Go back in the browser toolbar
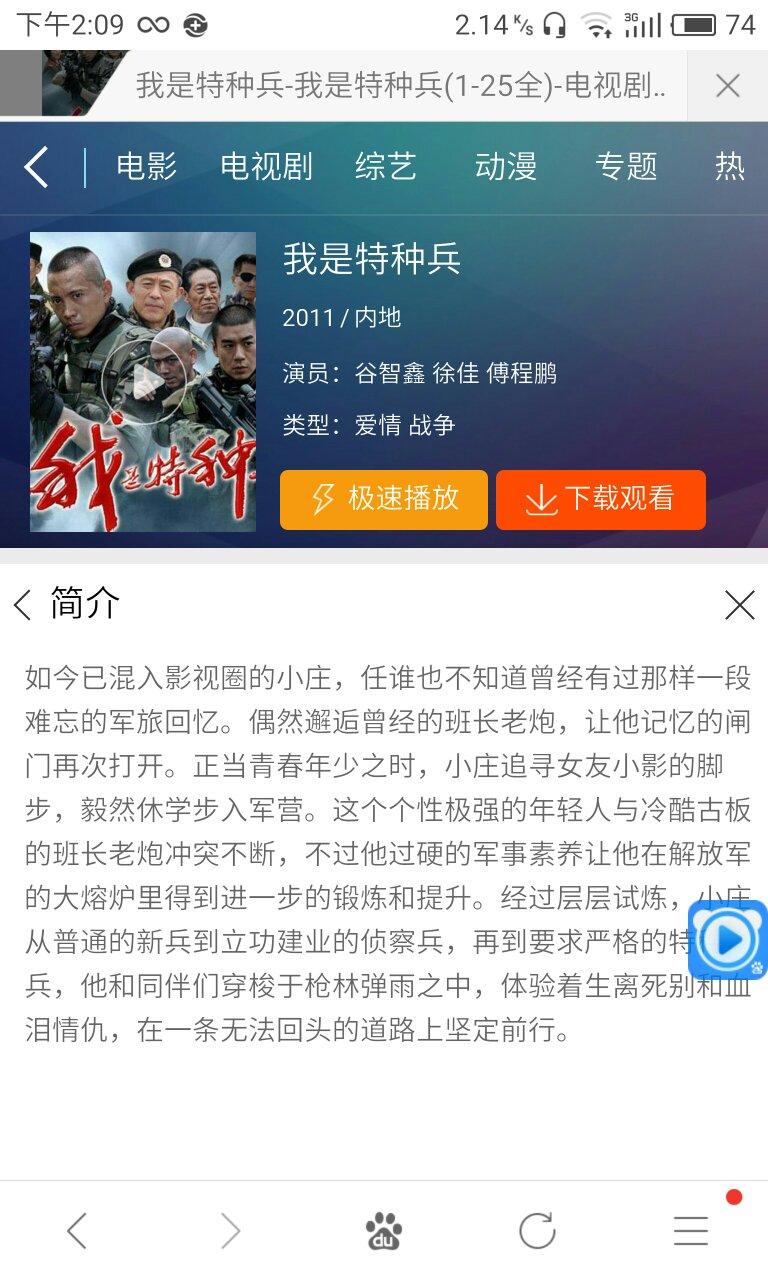Image resolution: width=768 pixels, height=1280 pixels. tap(77, 1231)
